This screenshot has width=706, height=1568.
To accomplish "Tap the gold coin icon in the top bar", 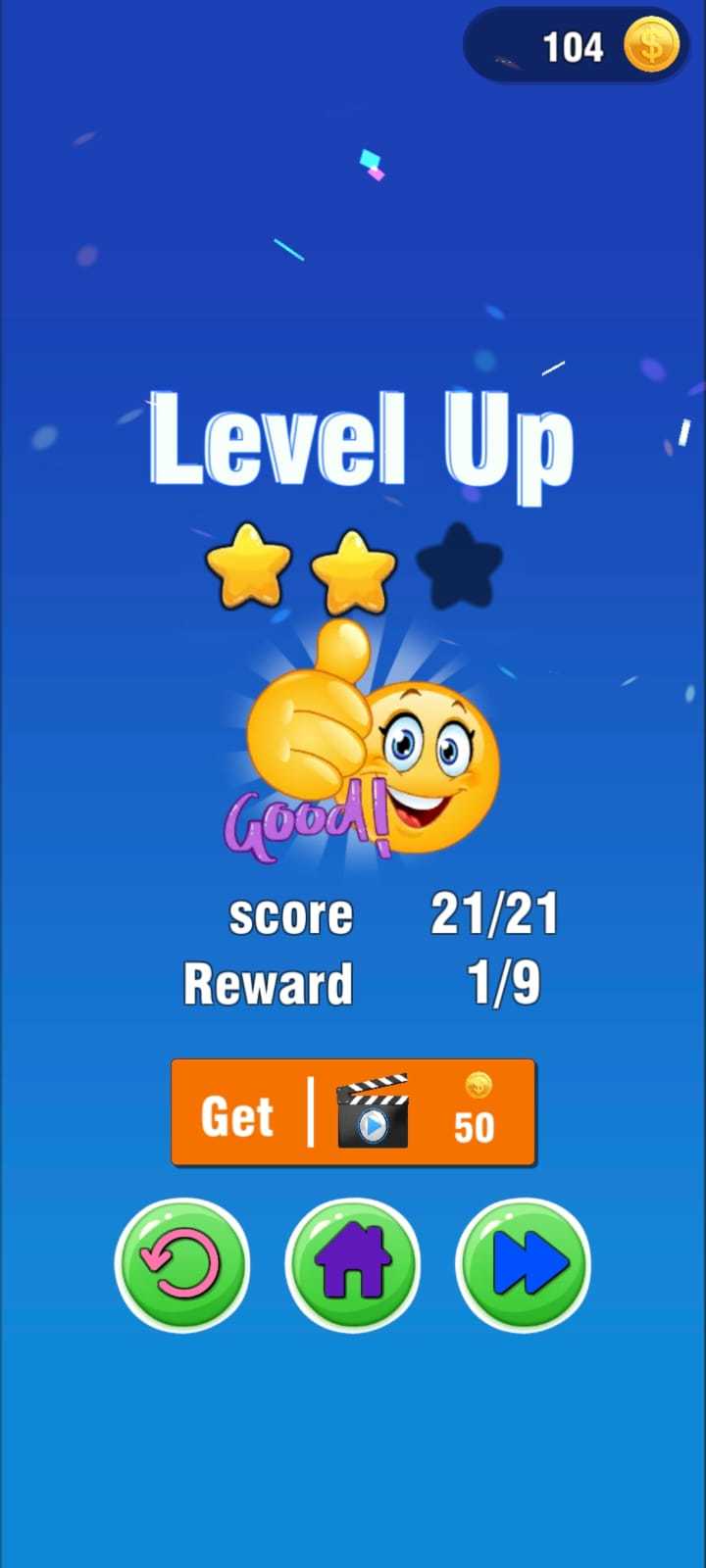I will click(650, 45).
